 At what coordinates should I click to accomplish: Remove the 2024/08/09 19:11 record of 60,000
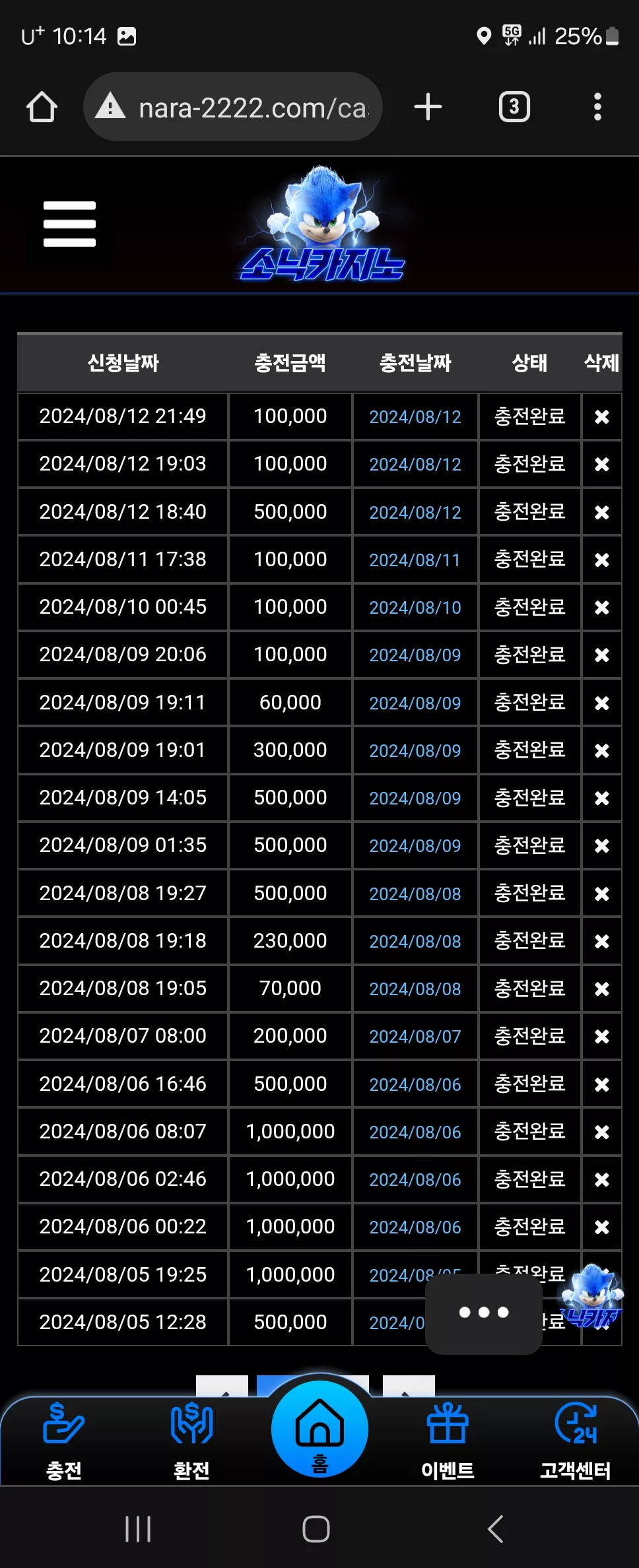(x=601, y=703)
